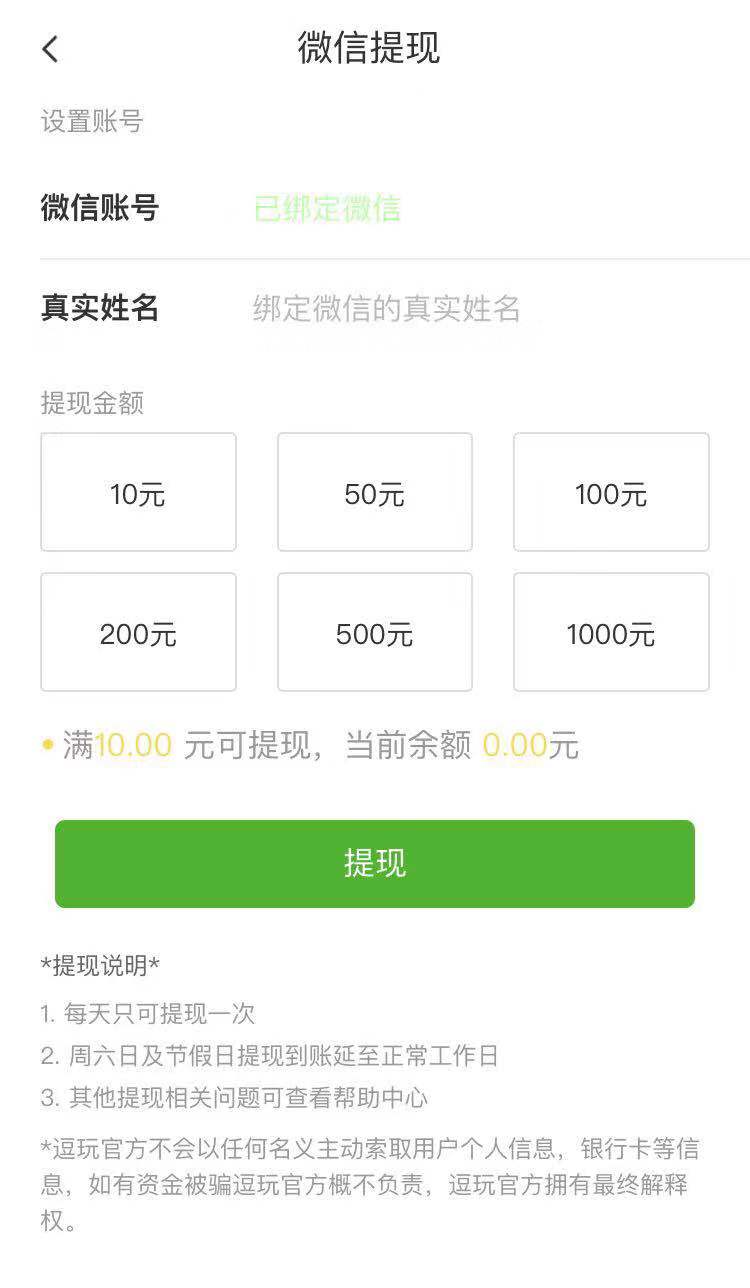This screenshot has width=750, height=1288.
Task: Choose the 50元 amount option
Action: (x=375, y=492)
